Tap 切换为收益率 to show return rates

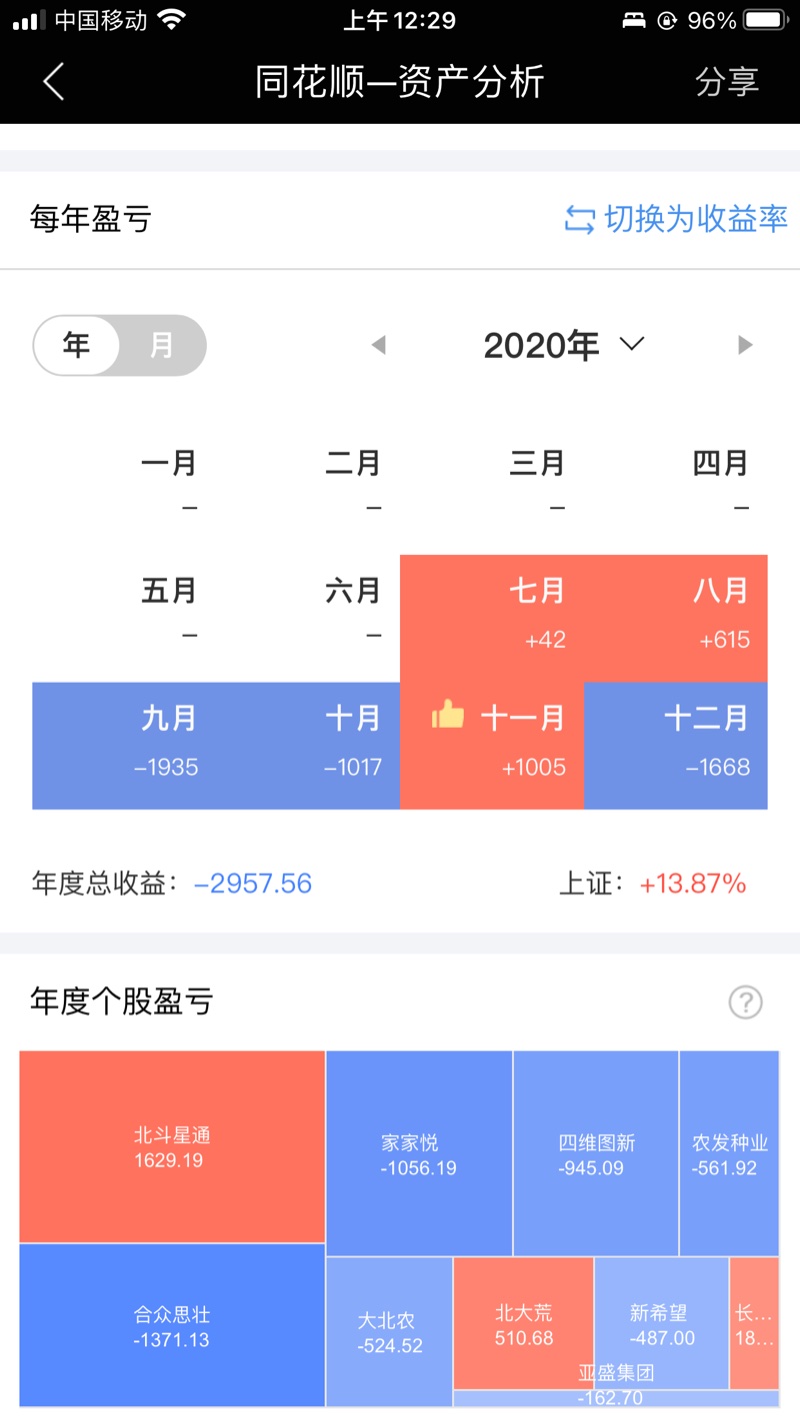point(676,219)
